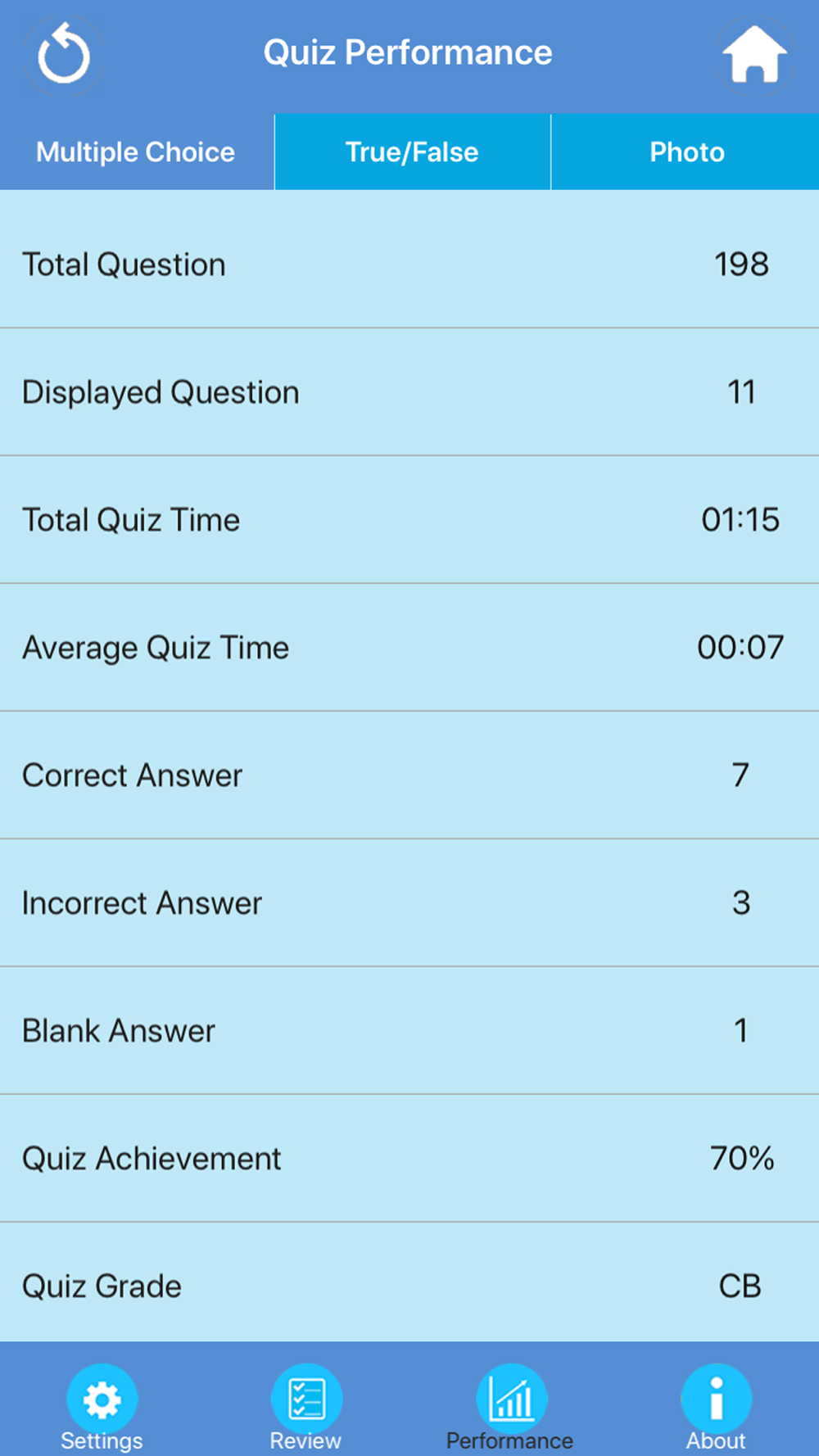Open the Performance tab in bottom bar
Screen dimensions: 819x1456
click(x=510, y=1408)
